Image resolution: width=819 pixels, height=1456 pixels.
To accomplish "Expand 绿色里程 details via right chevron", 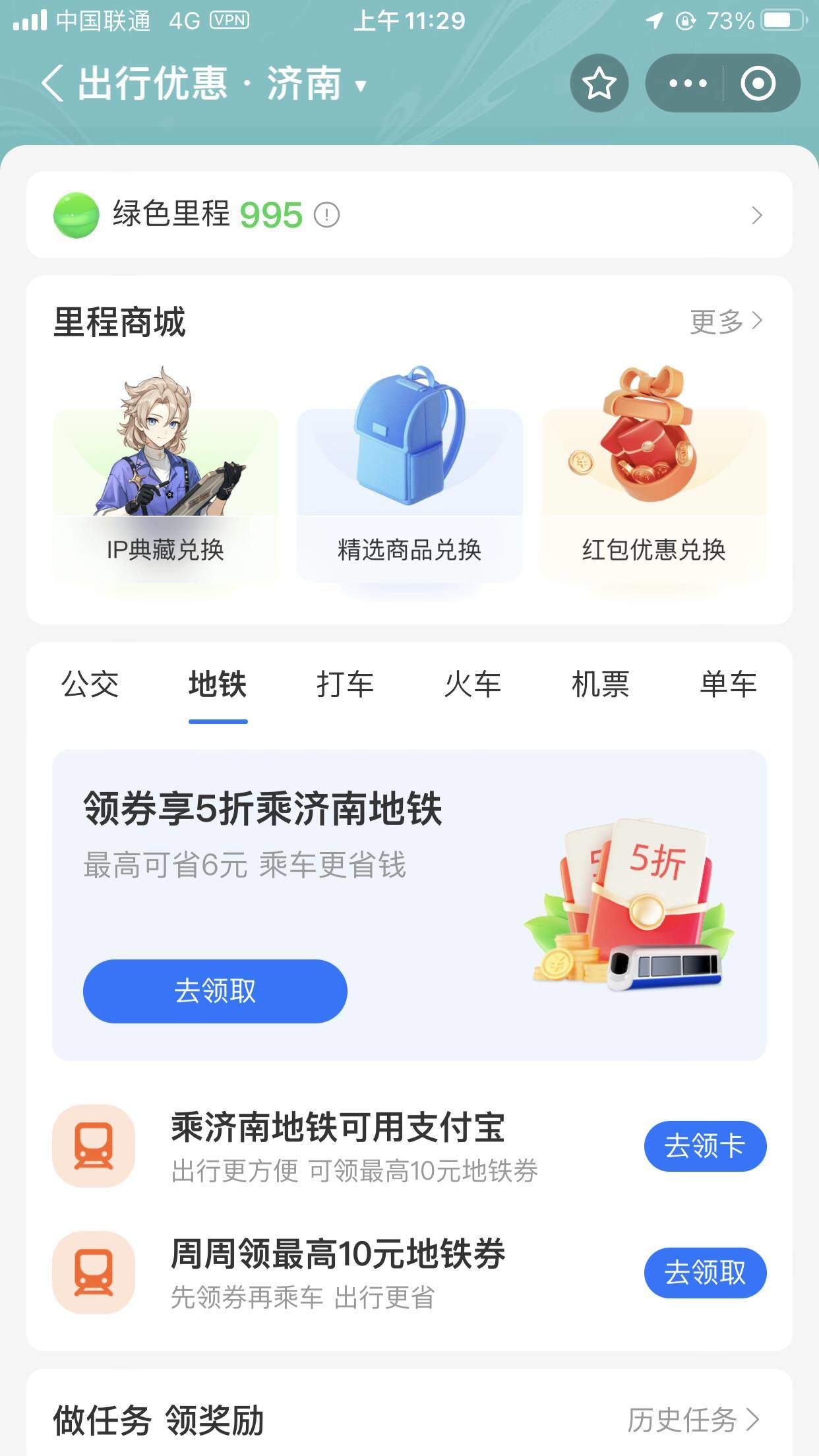I will [757, 215].
